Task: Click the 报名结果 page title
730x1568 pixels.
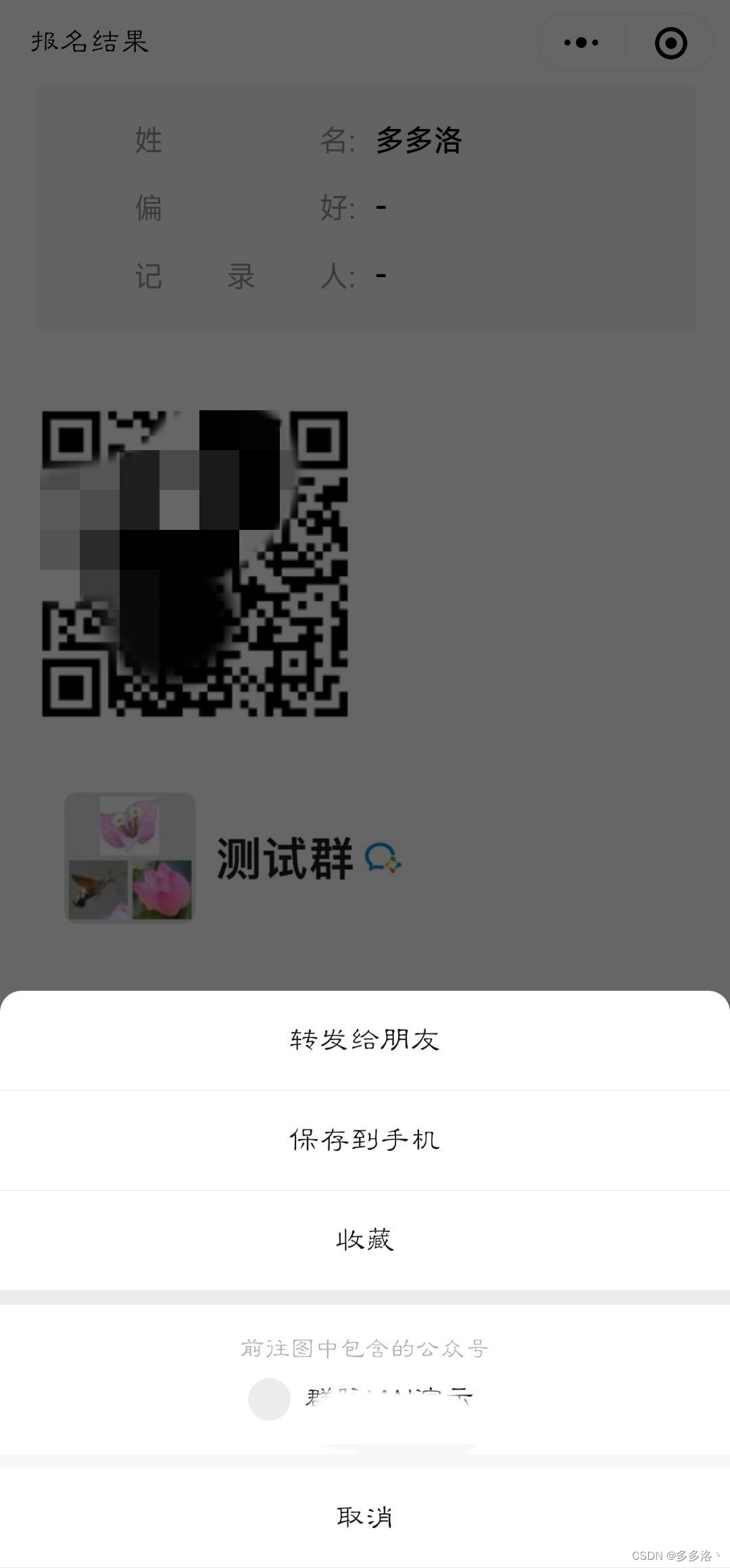Action: coord(90,42)
